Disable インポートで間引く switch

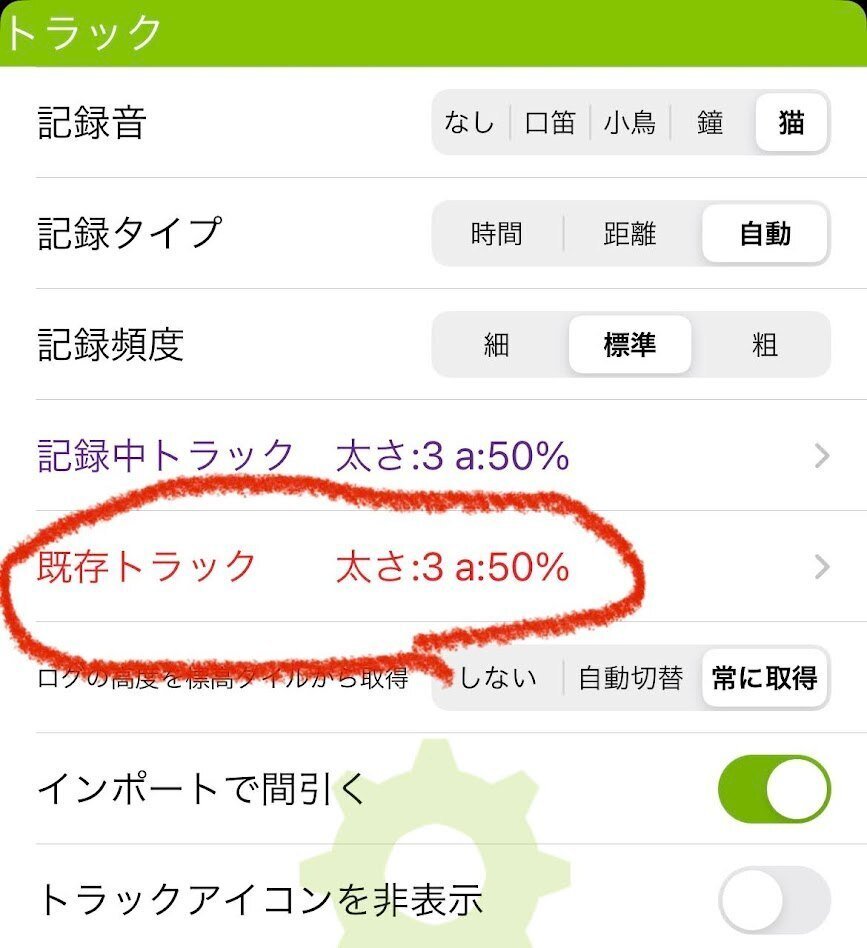click(774, 789)
